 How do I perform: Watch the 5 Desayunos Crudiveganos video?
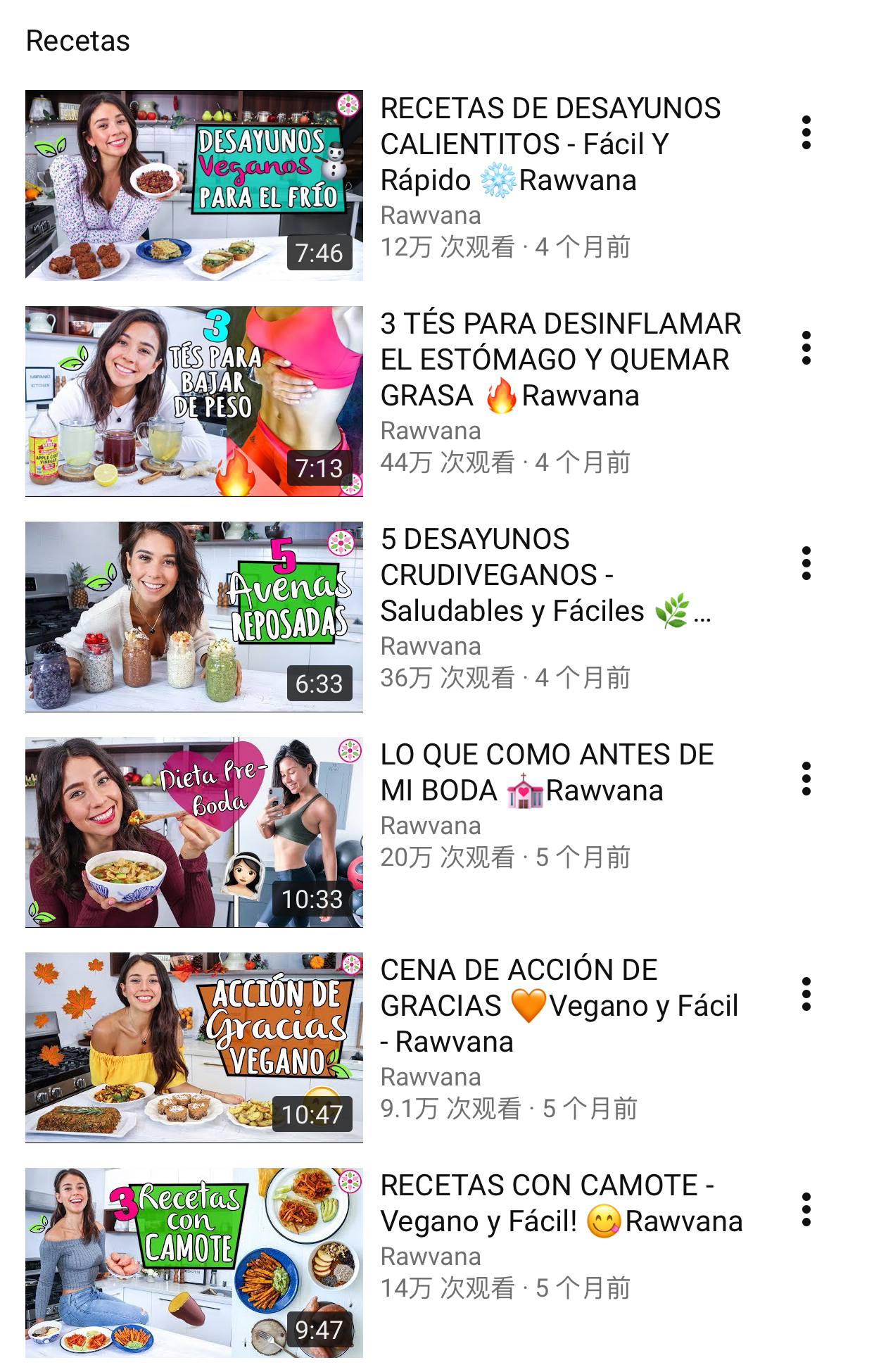[x=194, y=617]
